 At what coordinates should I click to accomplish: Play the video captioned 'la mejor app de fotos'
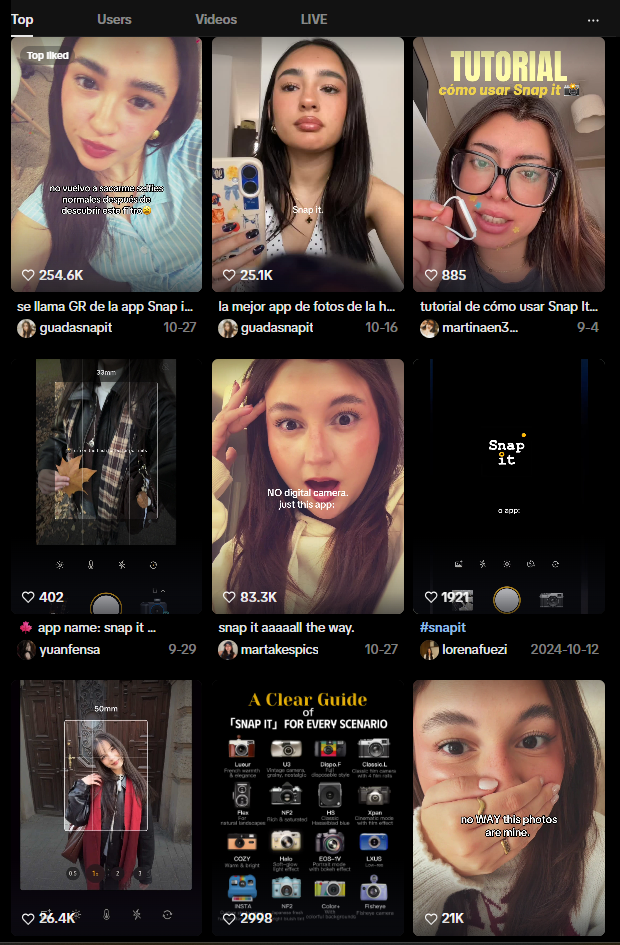click(x=308, y=165)
